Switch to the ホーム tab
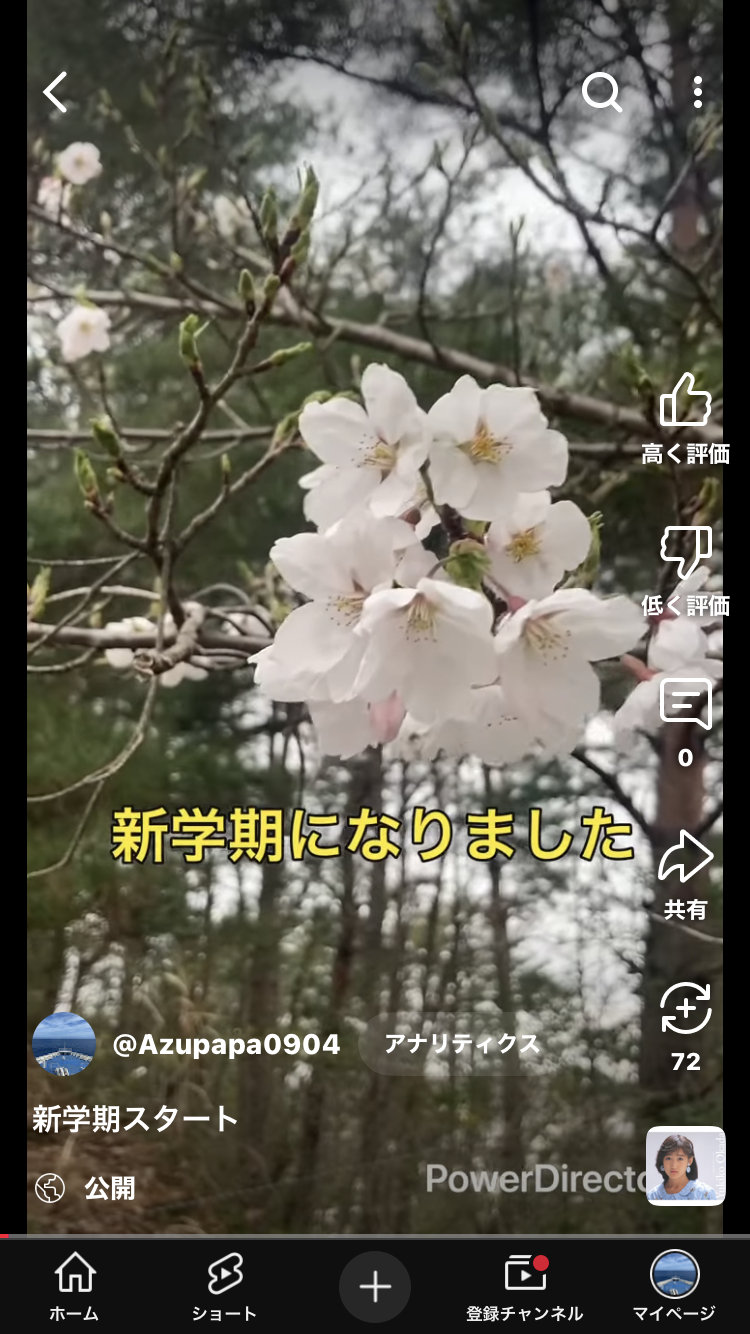This screenshot has width=750, height=1334. coord(75,1287)
